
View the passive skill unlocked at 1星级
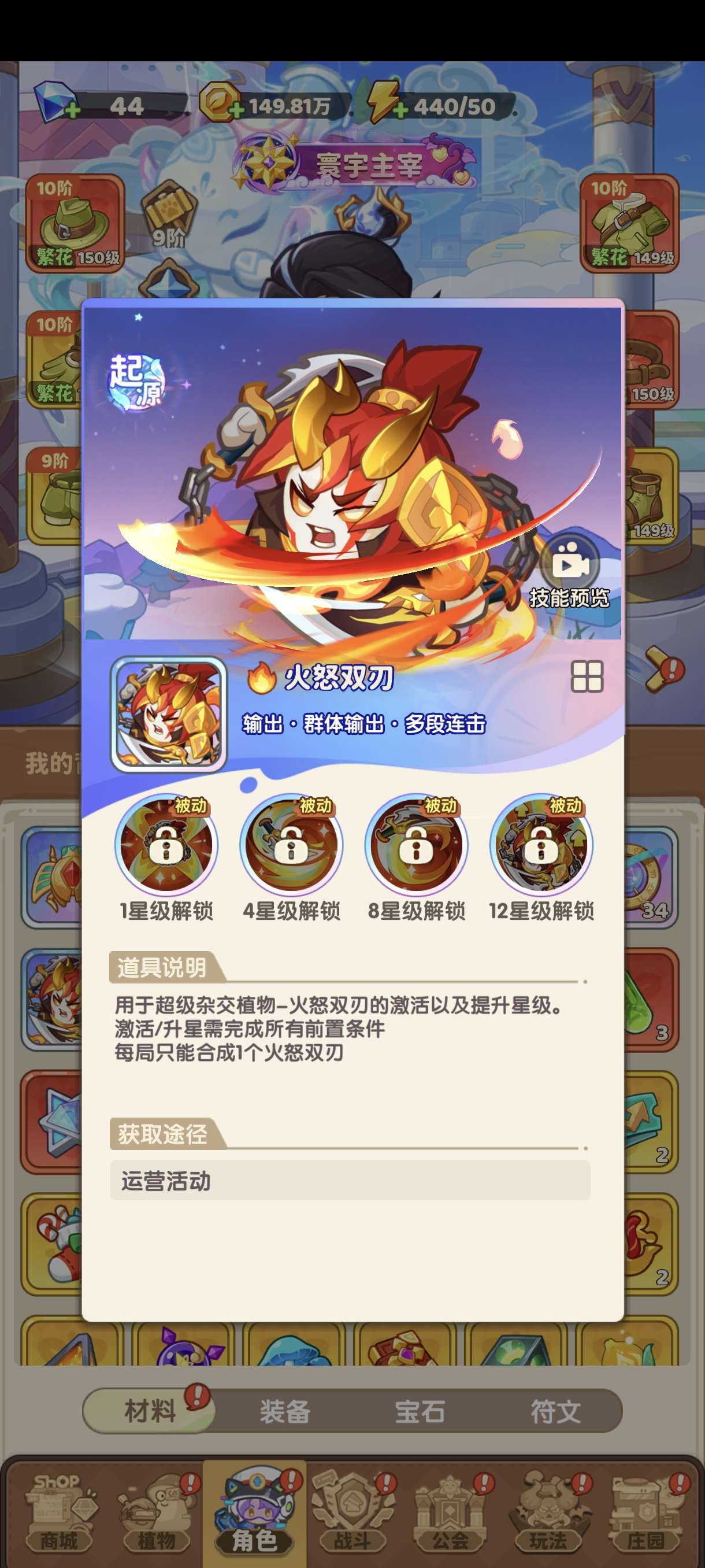click(166, 845)
